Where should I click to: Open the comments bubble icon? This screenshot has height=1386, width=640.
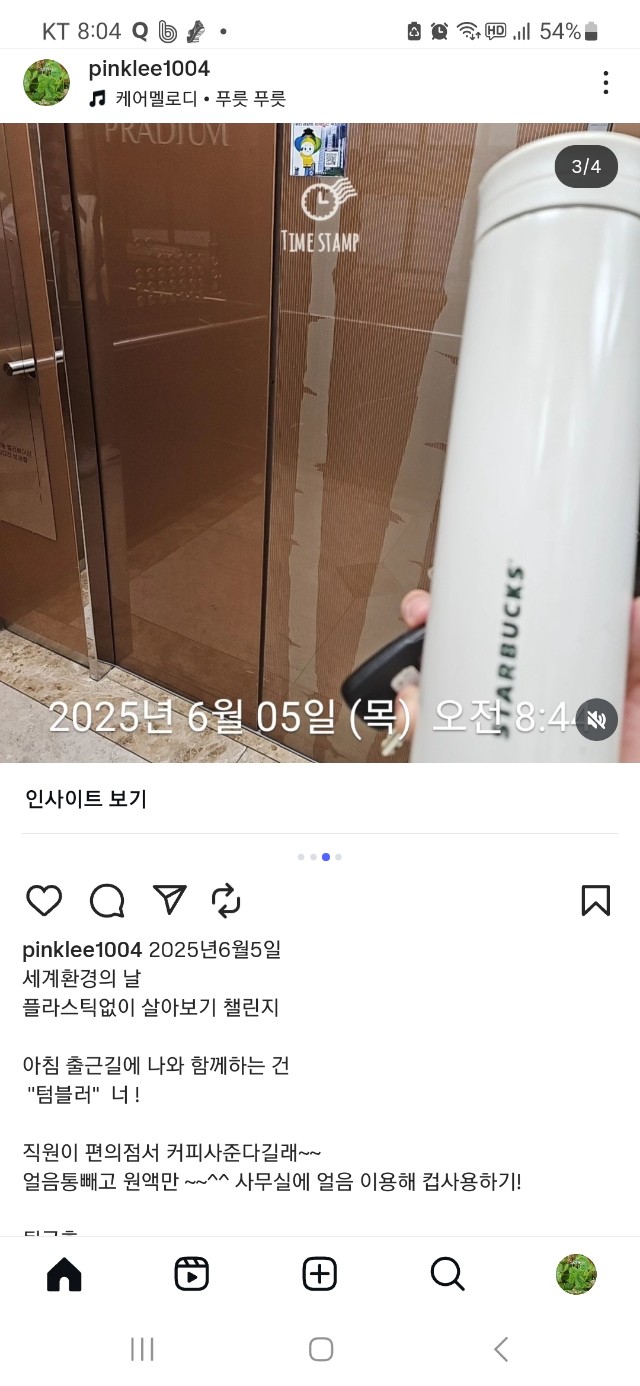pyautogui.click(x=107, y=901)
